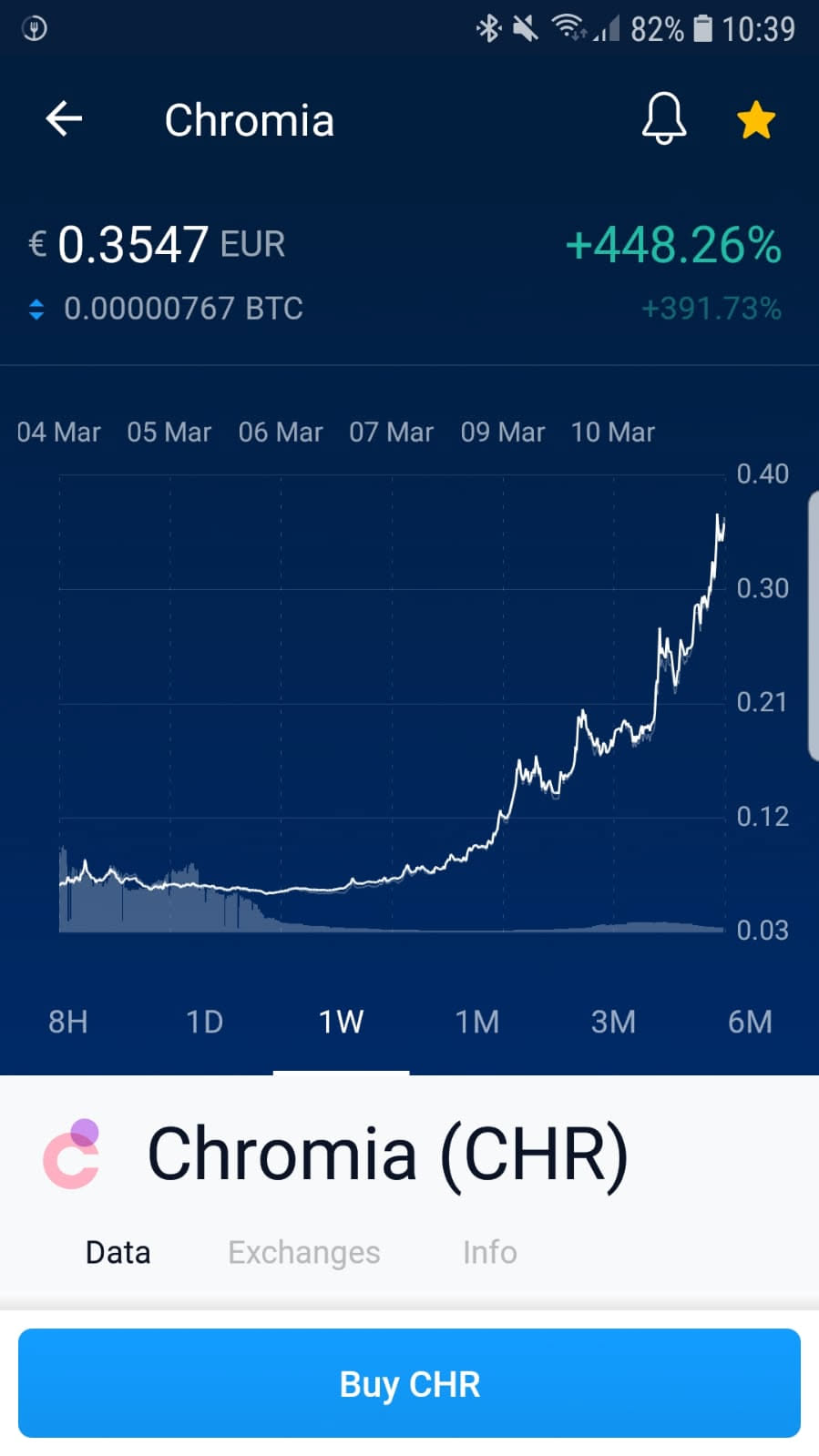Select the 3M chart range
The width and height of the screenshot is (819, 1456).
click(613, 1022)
